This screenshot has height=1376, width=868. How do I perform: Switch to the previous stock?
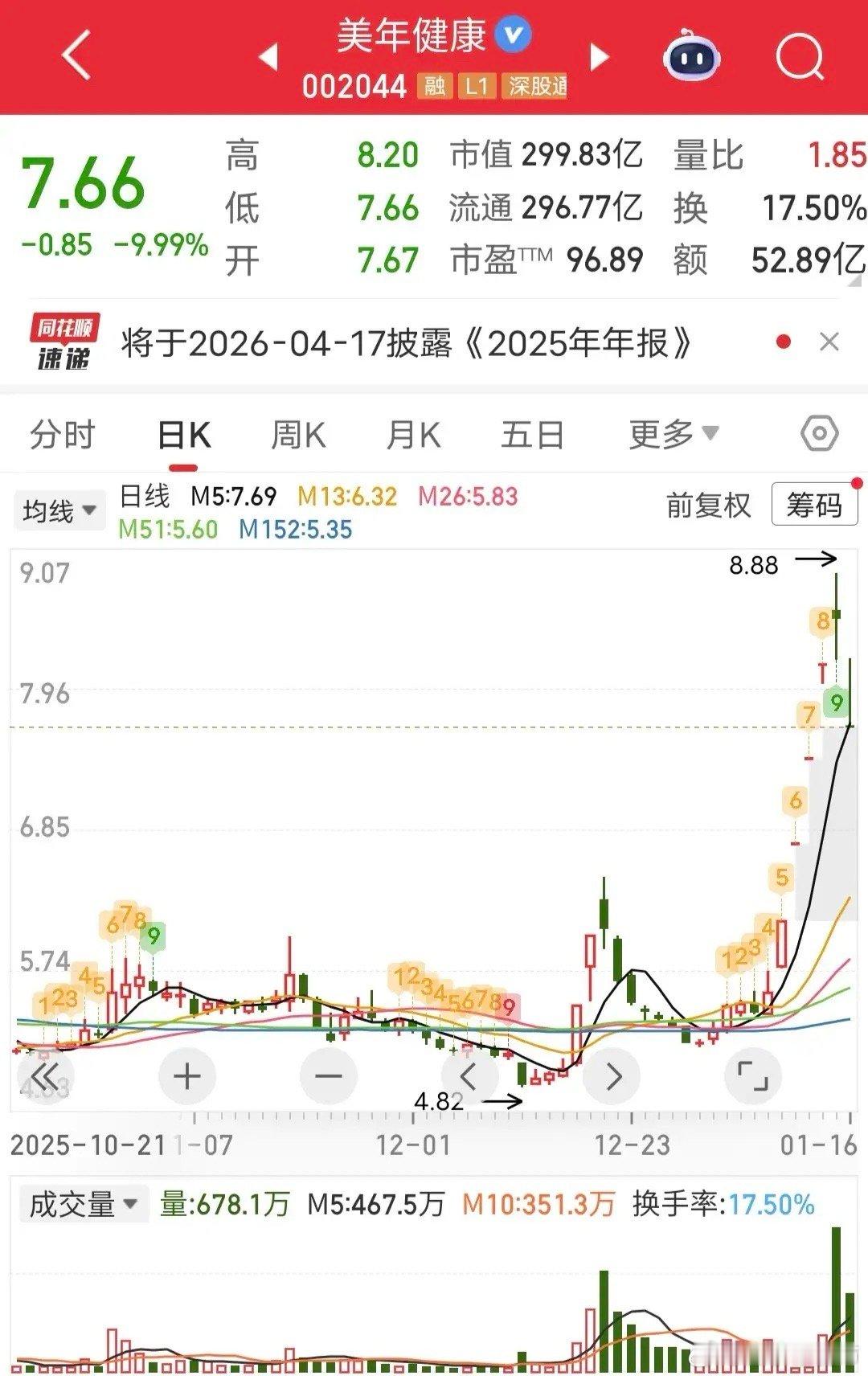tap(268, 56)
